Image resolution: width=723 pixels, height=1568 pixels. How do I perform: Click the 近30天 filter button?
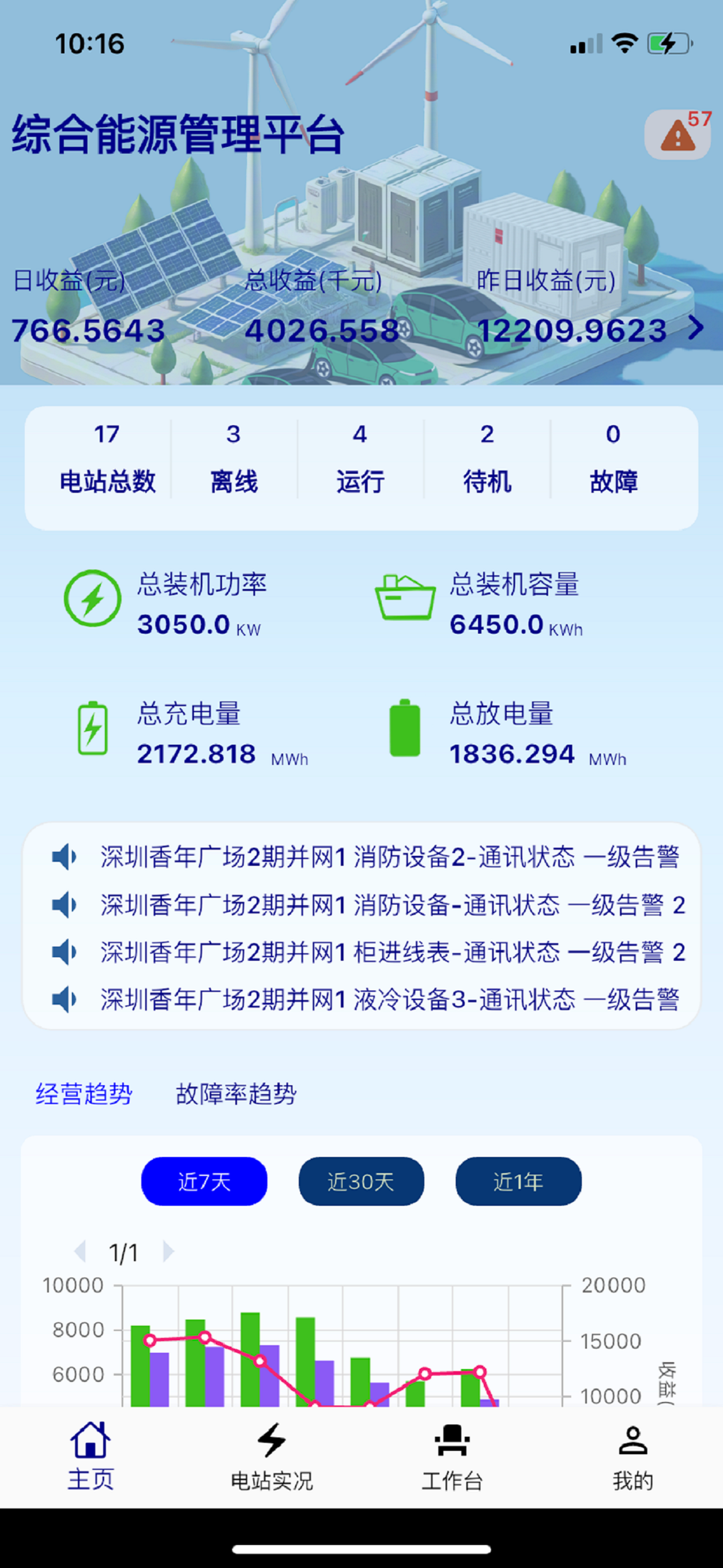point(361,1180)
